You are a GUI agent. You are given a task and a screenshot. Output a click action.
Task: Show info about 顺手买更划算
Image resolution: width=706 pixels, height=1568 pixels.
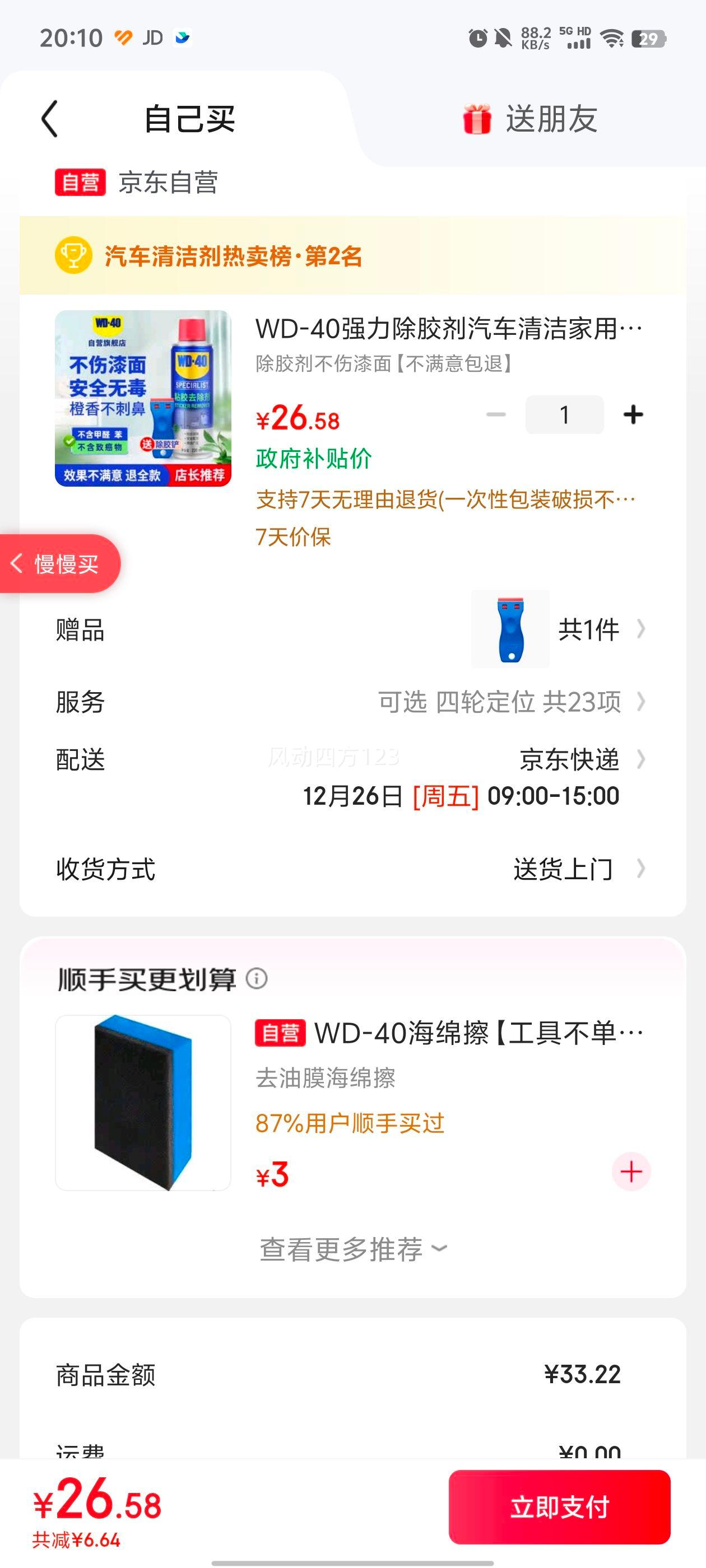tap(257, 979)
